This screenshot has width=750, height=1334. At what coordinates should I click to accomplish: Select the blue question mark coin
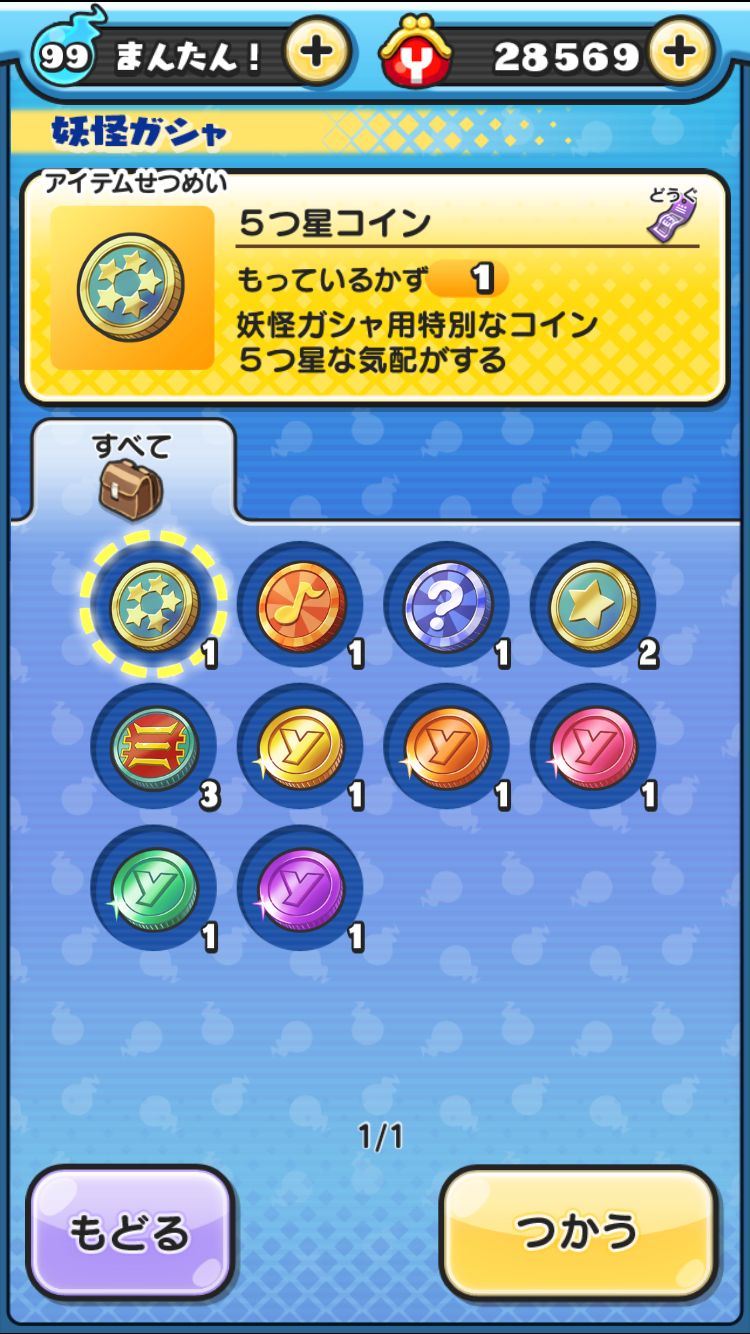pos(446,605)
